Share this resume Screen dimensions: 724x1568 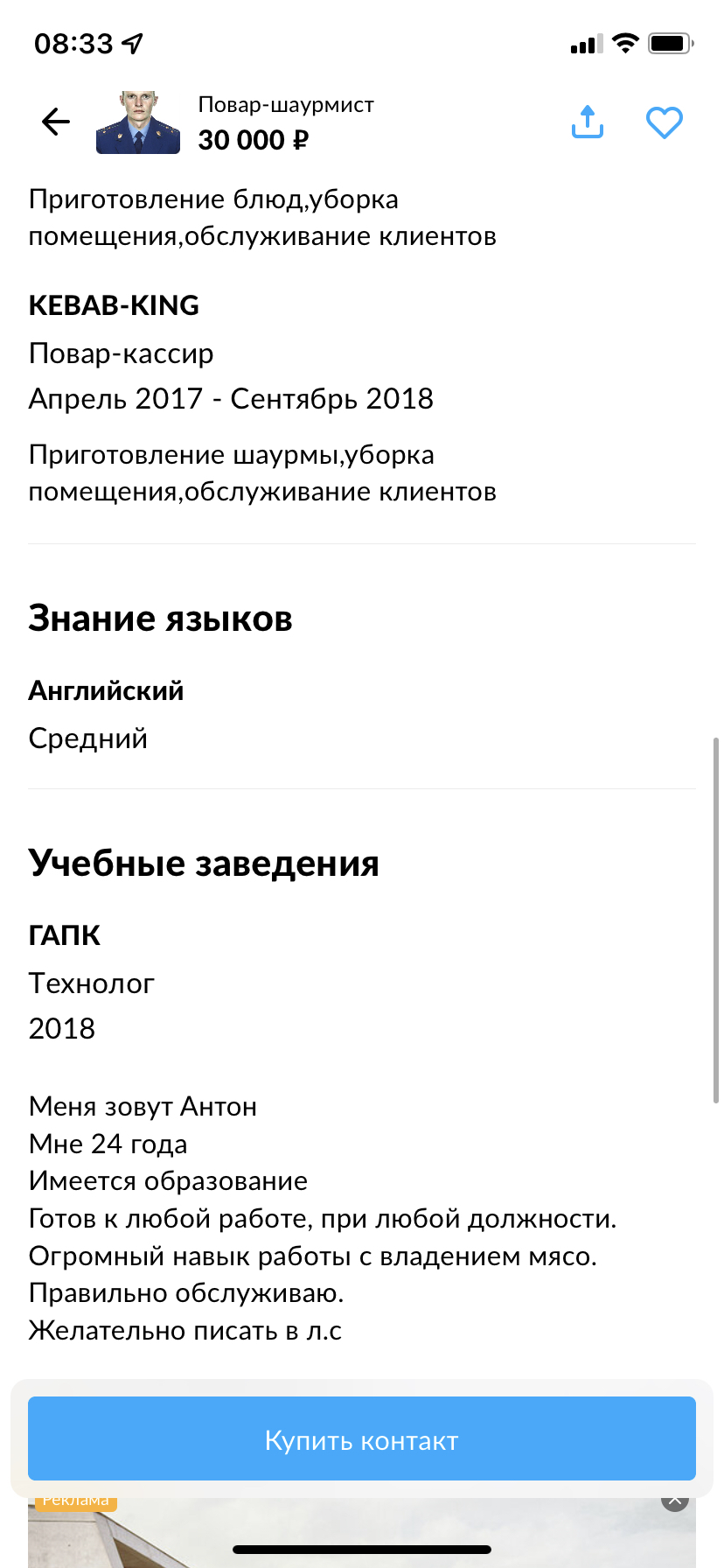point(588,122)
